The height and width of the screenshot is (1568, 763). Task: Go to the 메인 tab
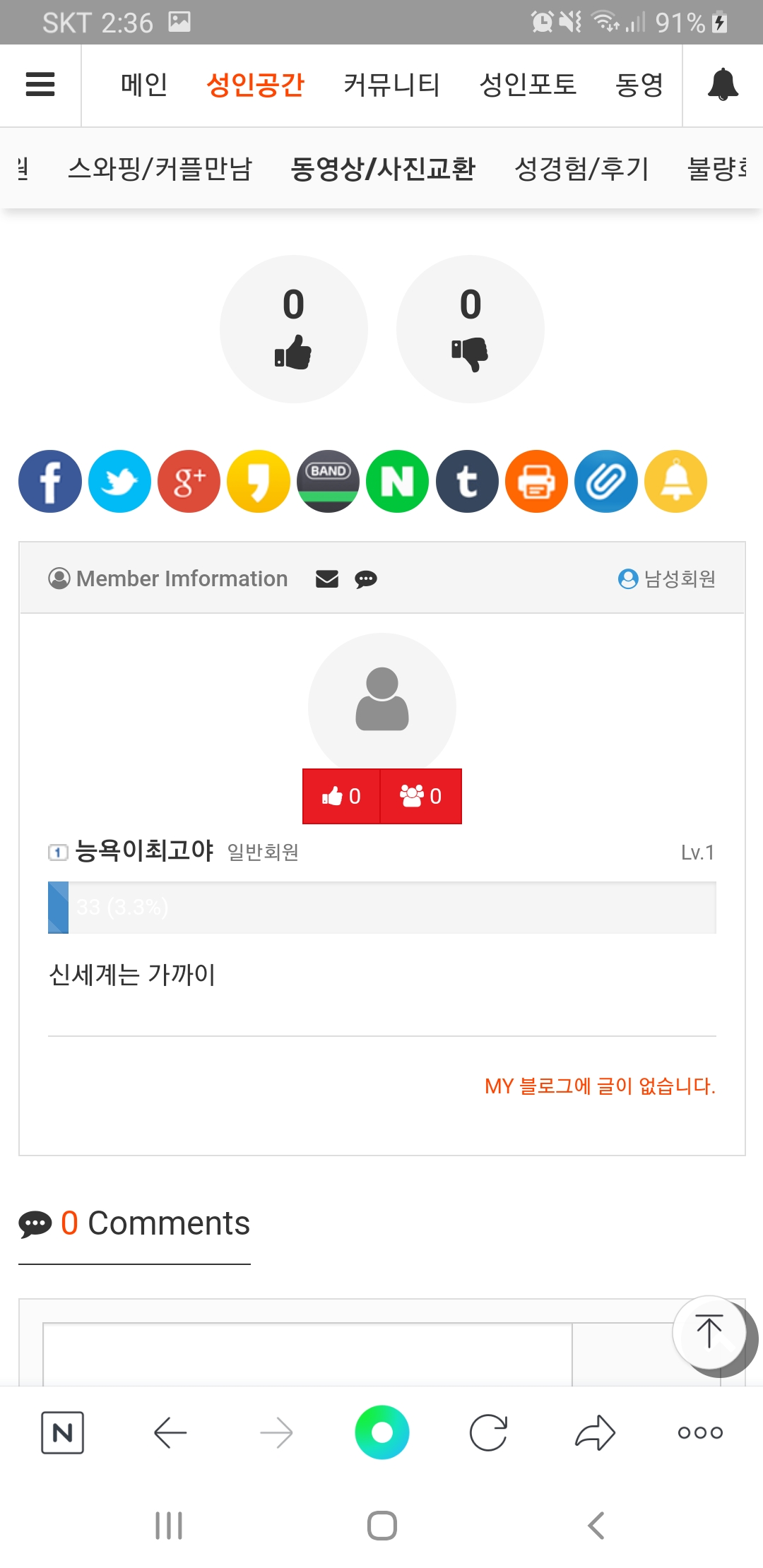tap(144, 85)
